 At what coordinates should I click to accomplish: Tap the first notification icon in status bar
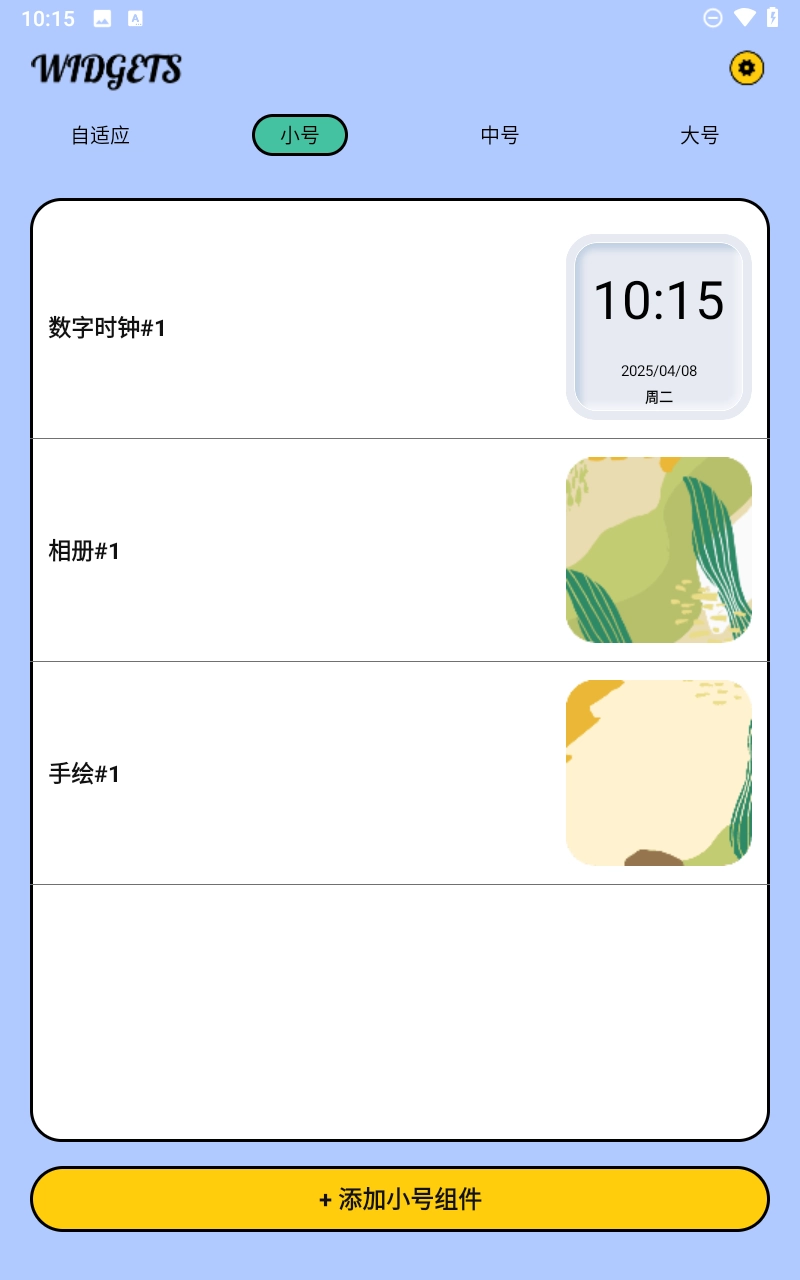(103, 17)
